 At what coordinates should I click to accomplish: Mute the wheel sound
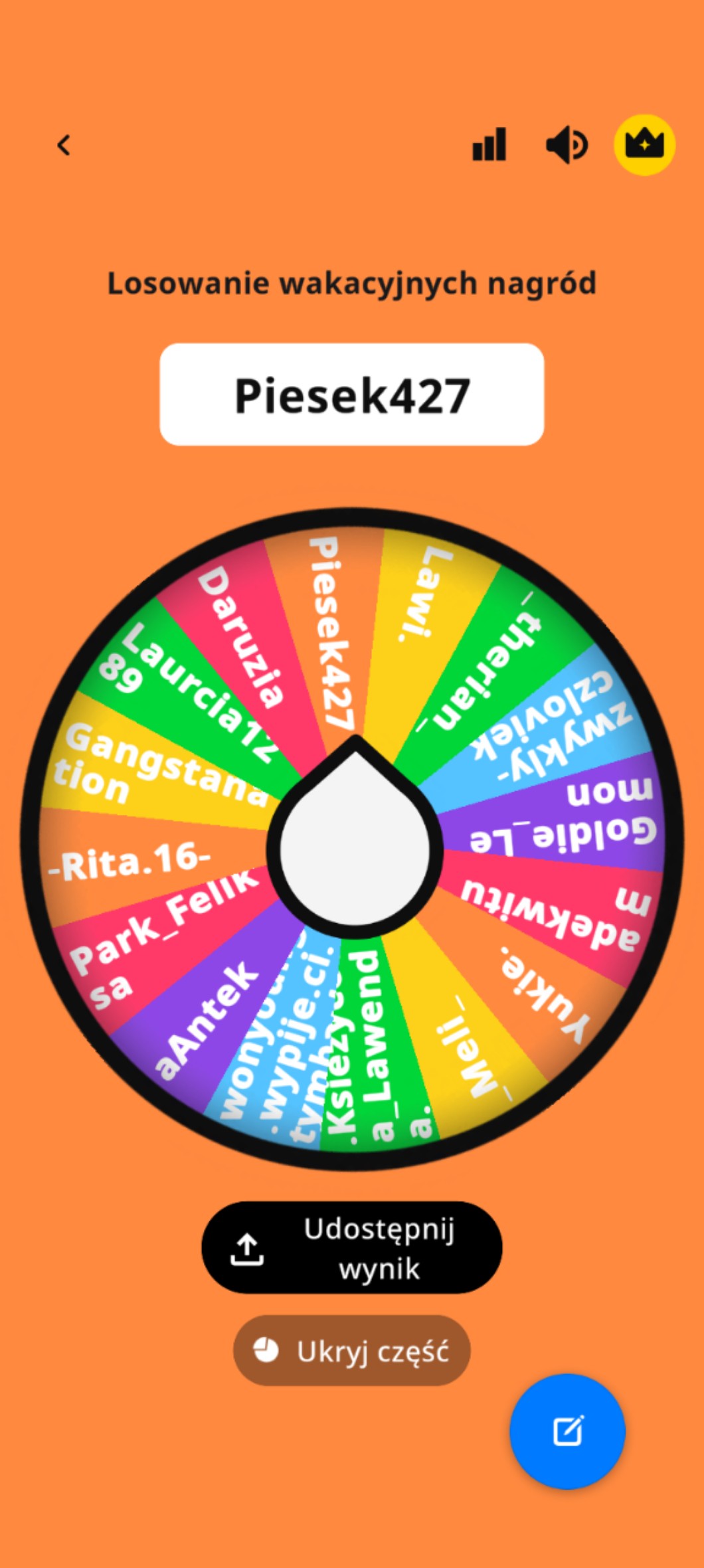[566, 145]
